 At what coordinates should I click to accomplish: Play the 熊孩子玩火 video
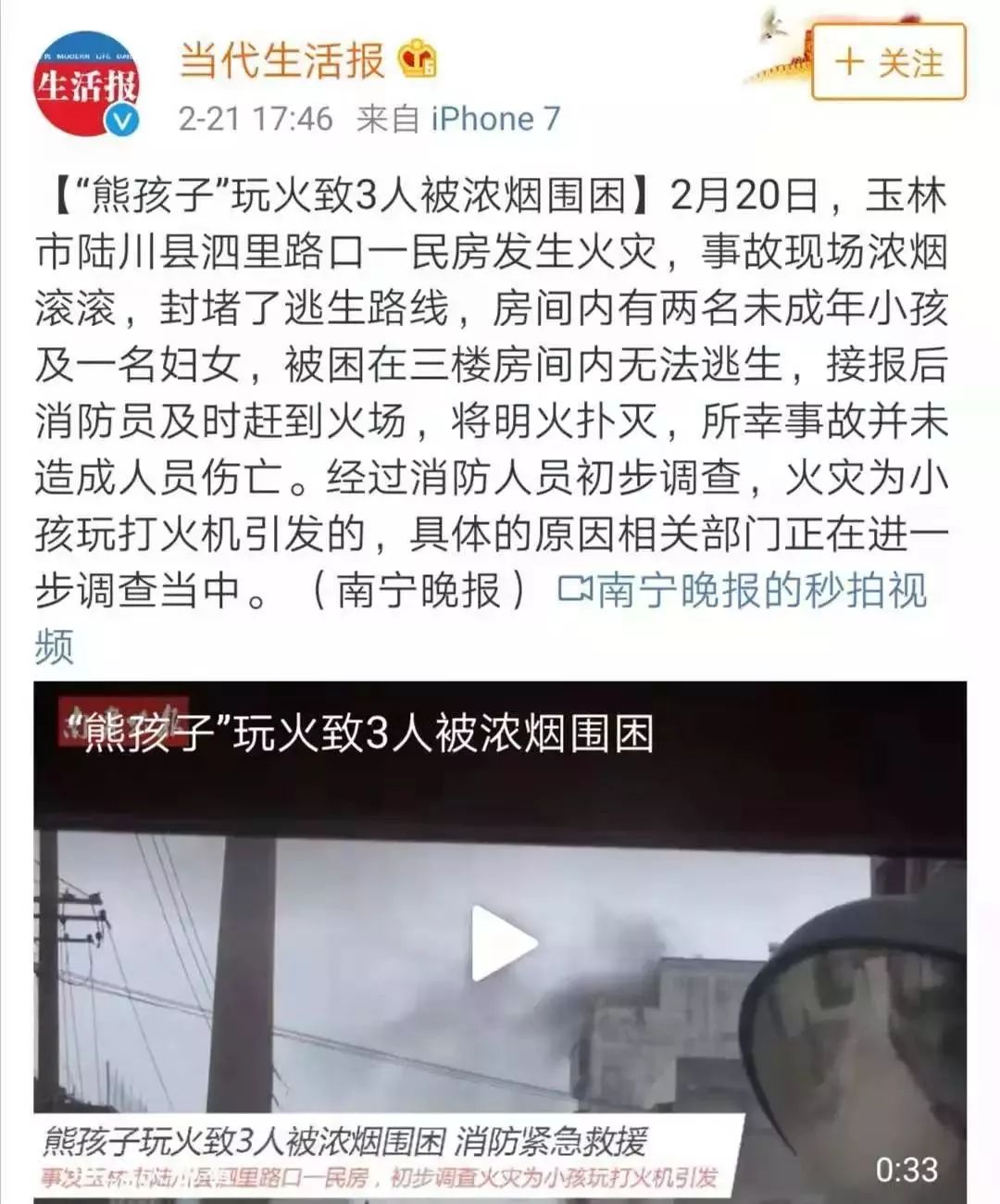501,943
